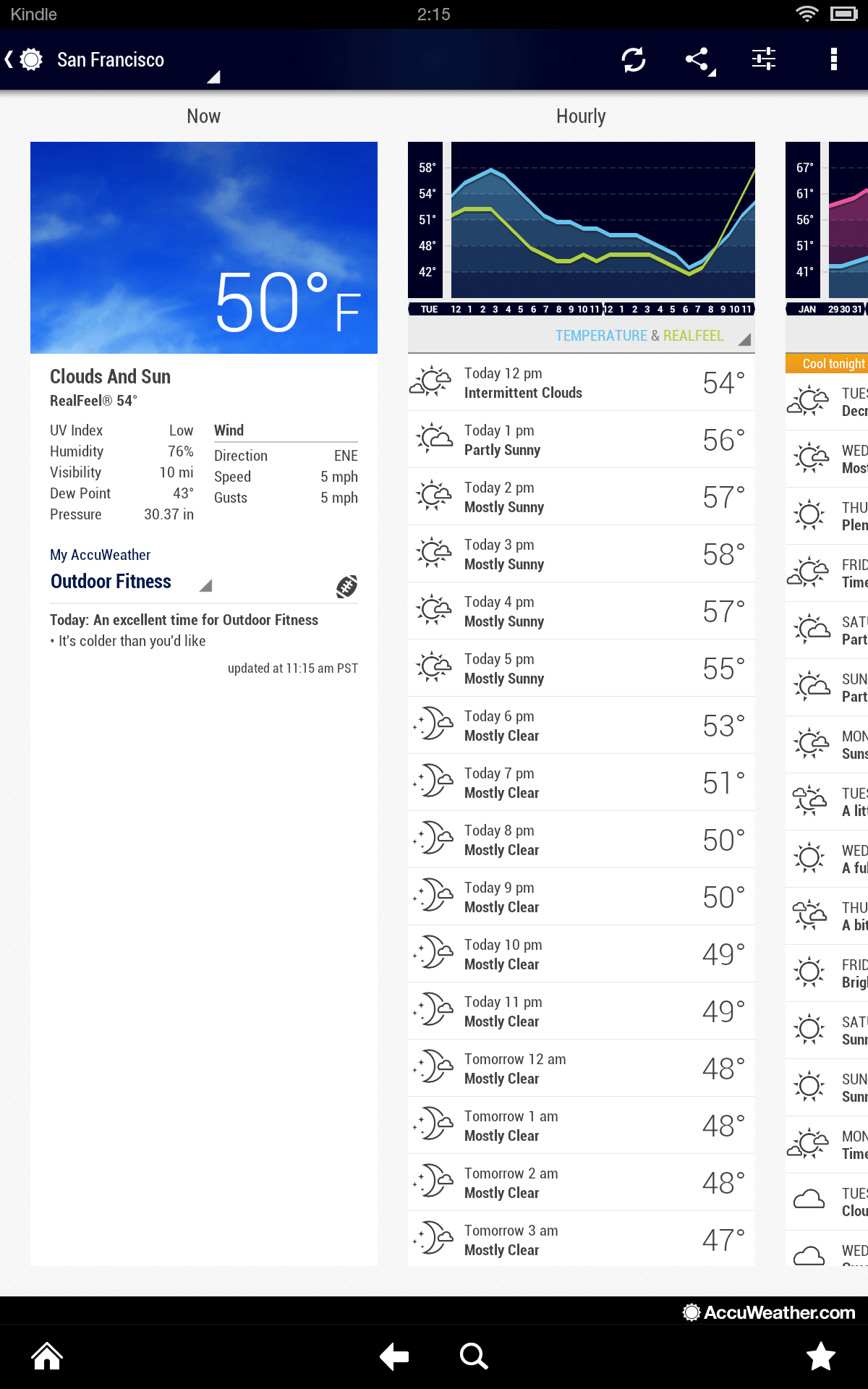This screenshot has height=1389, width=868.
Task: Open the settings sliders icon
Action: click(x=764, y=59)
